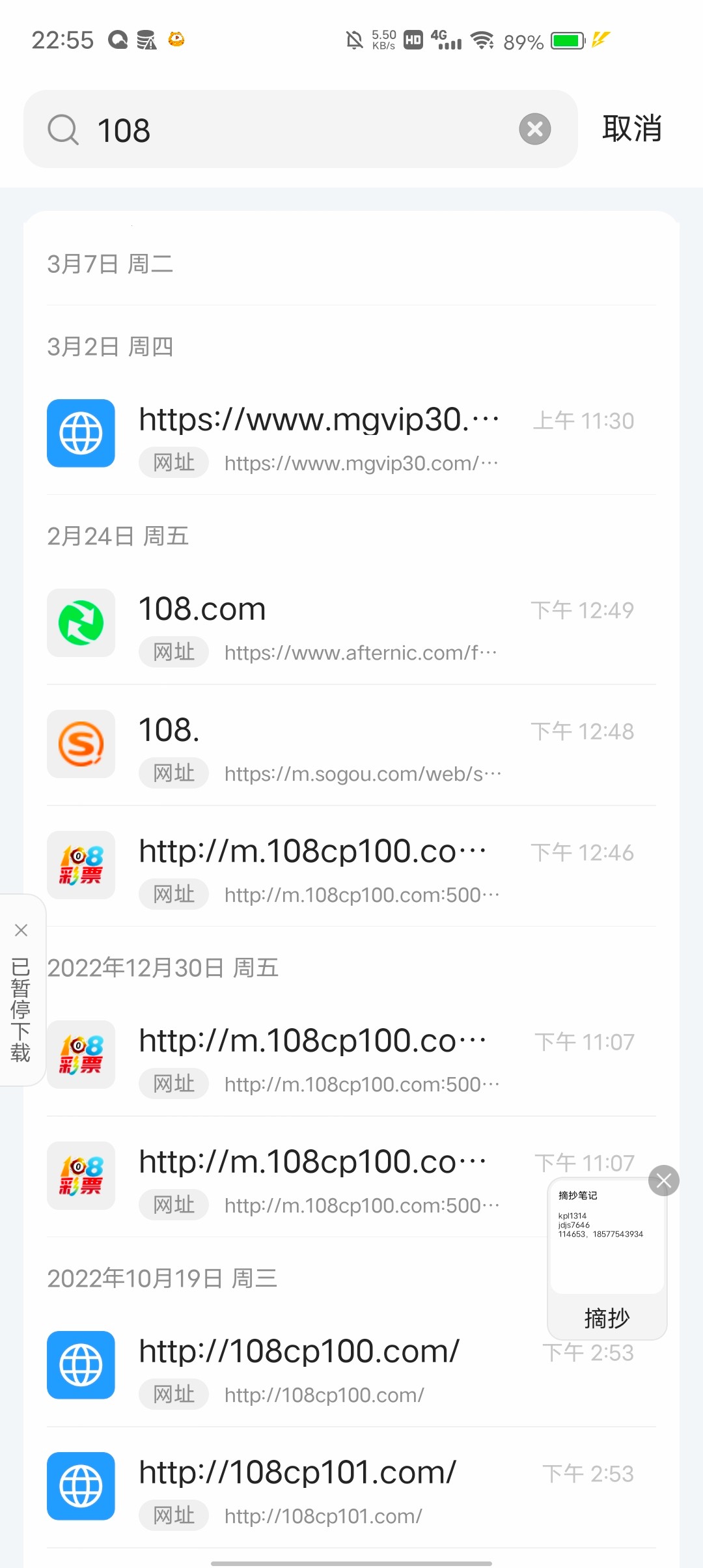Close the 摘抄笔记 floating note
This screenshot has width=703, height=1568.
tap(663, 1181)
